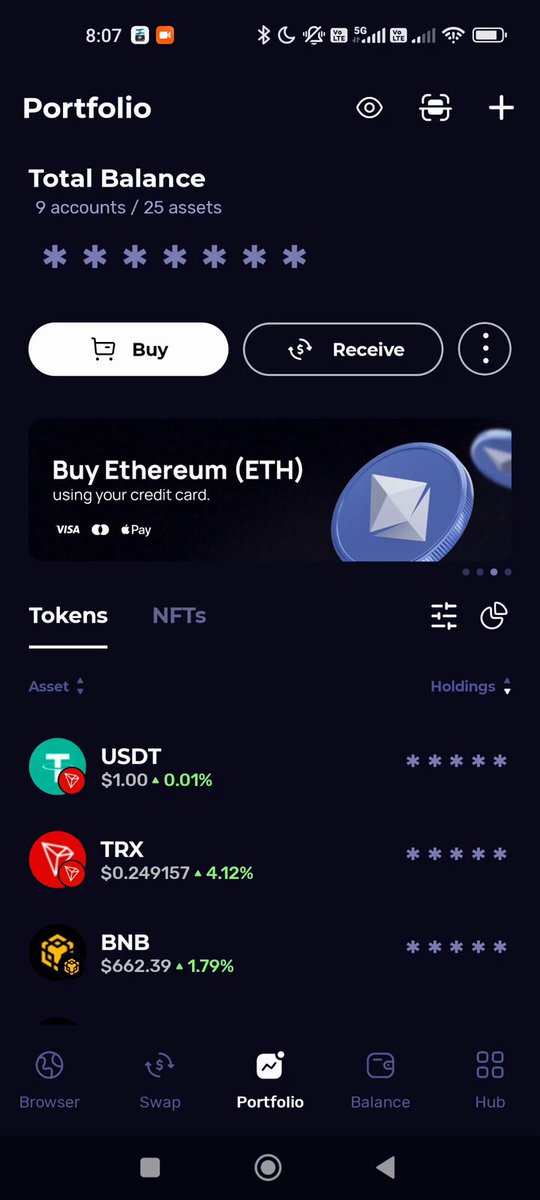Toggle balance visibility eye icon
Viewport: 540px width, 1200px height.
tap(369, 108)
